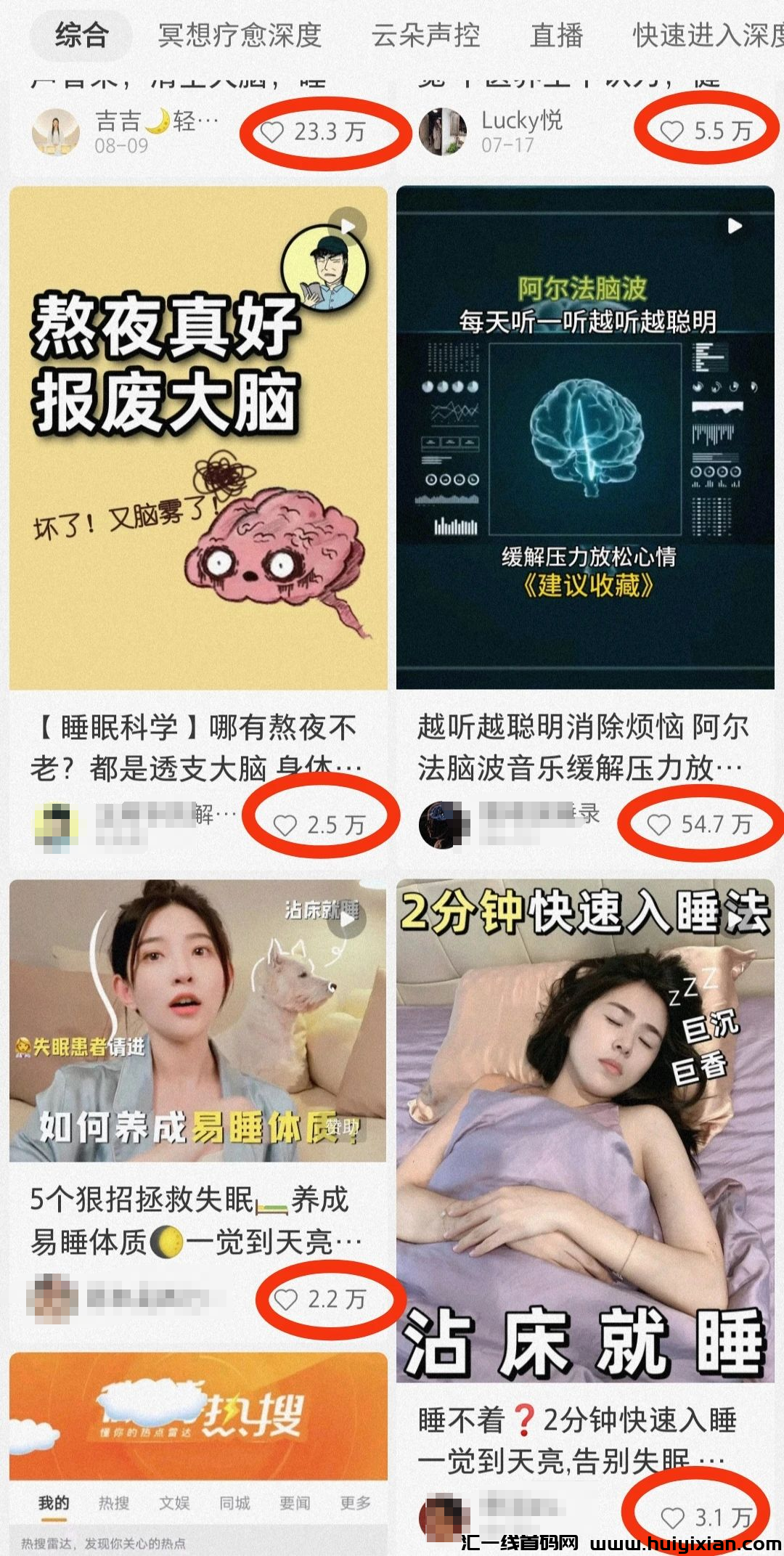Viewport: 784px width, 1556px height.
Task: Select the 文娱 hot search category
Action: click(x=174, y=1503)
